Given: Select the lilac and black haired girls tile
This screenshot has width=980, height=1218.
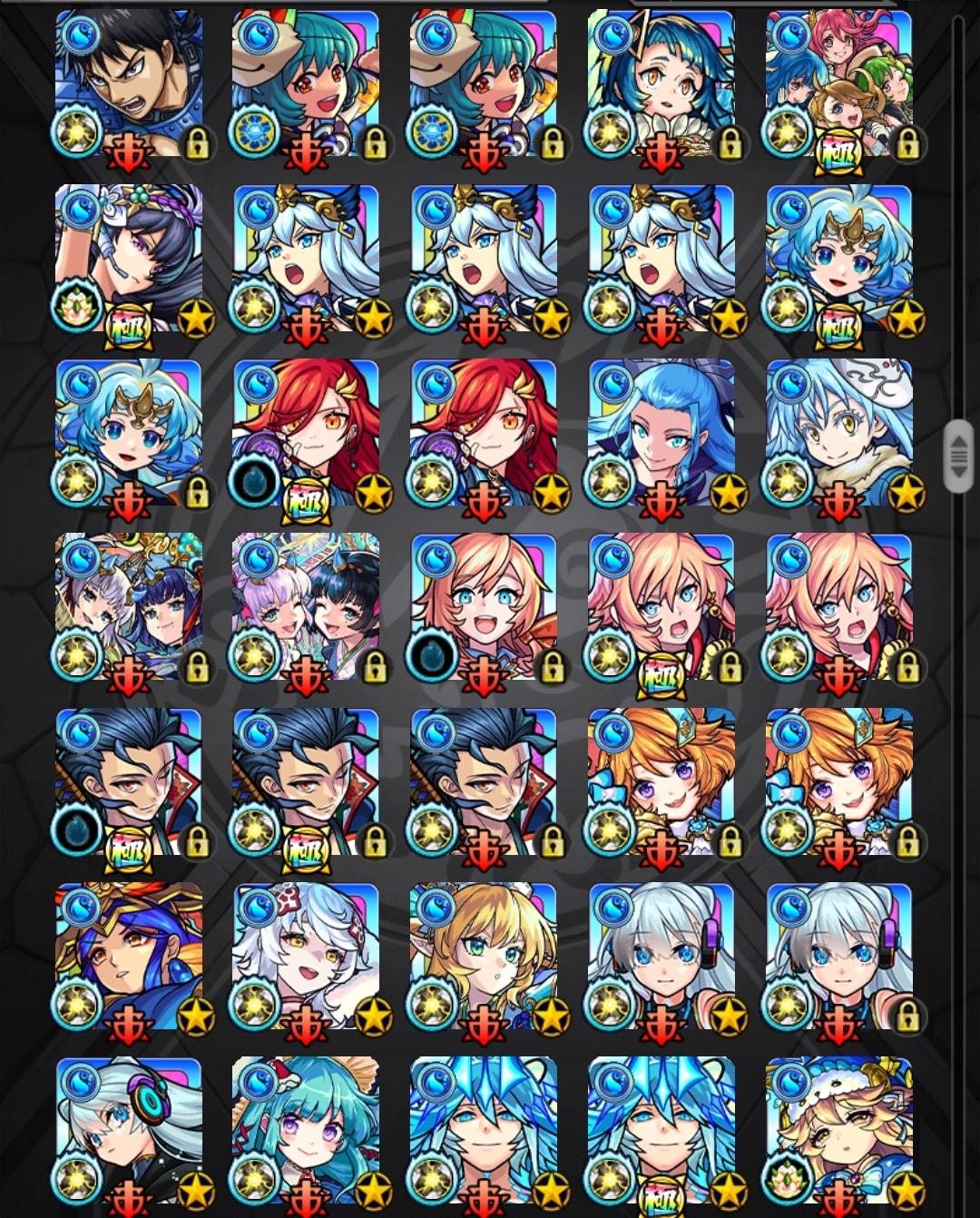Looking at the screenshot, I should pyautogui.click(x=306, y=608).
